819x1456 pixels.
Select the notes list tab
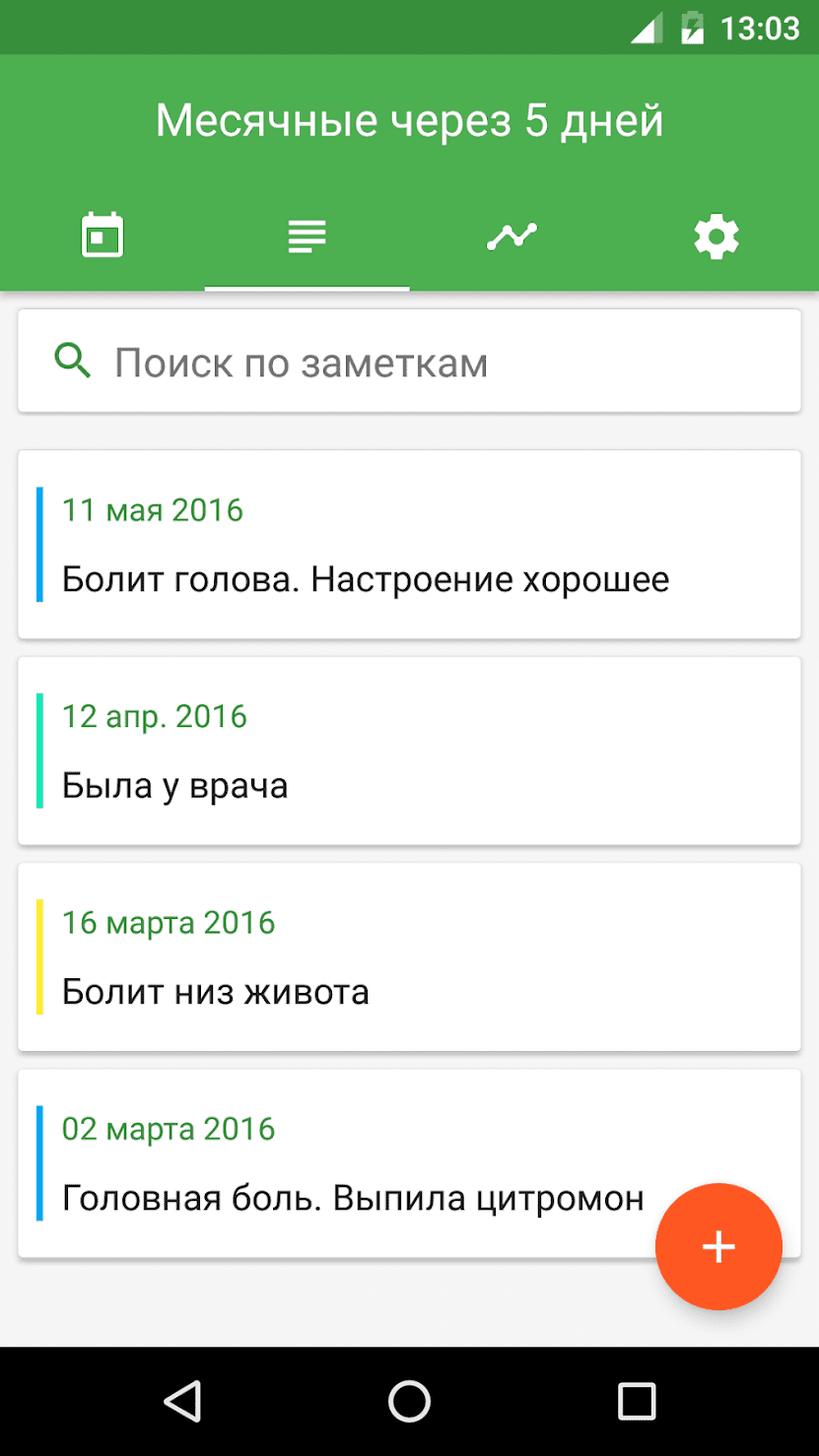point(307,236)
